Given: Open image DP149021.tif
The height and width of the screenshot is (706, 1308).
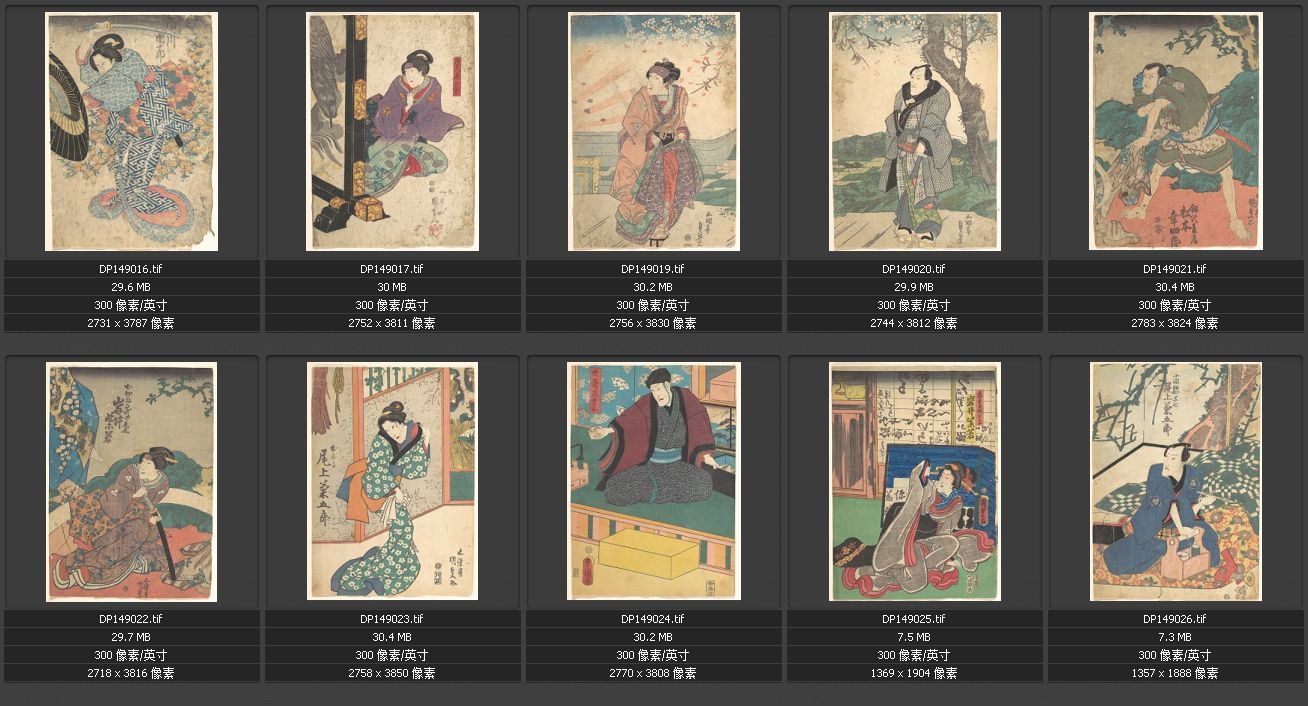Looking at the screenshot, I should [1175, 131].
